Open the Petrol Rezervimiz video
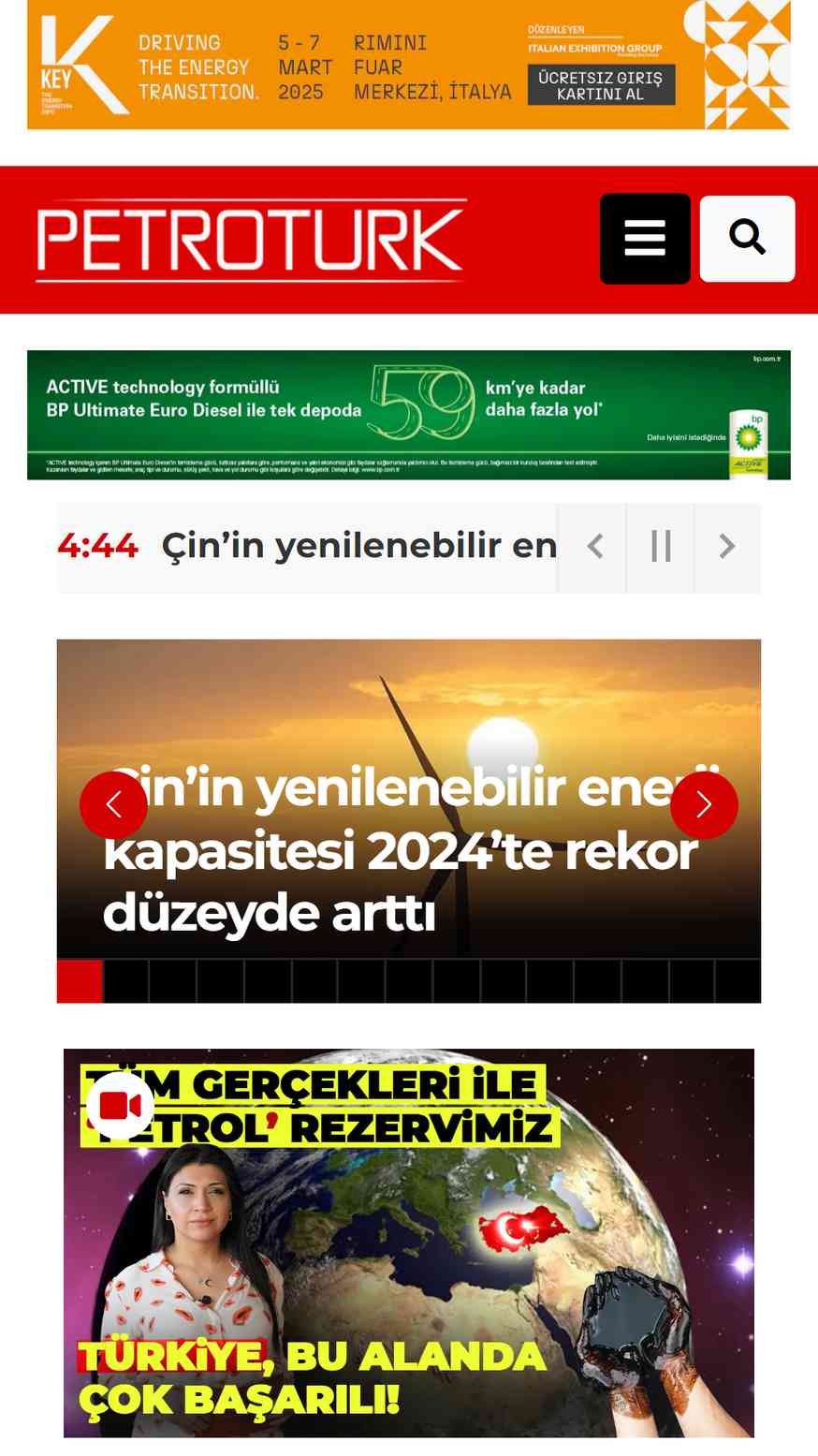The width and height of the screenshot is (818, 1456). point(409,1243)
